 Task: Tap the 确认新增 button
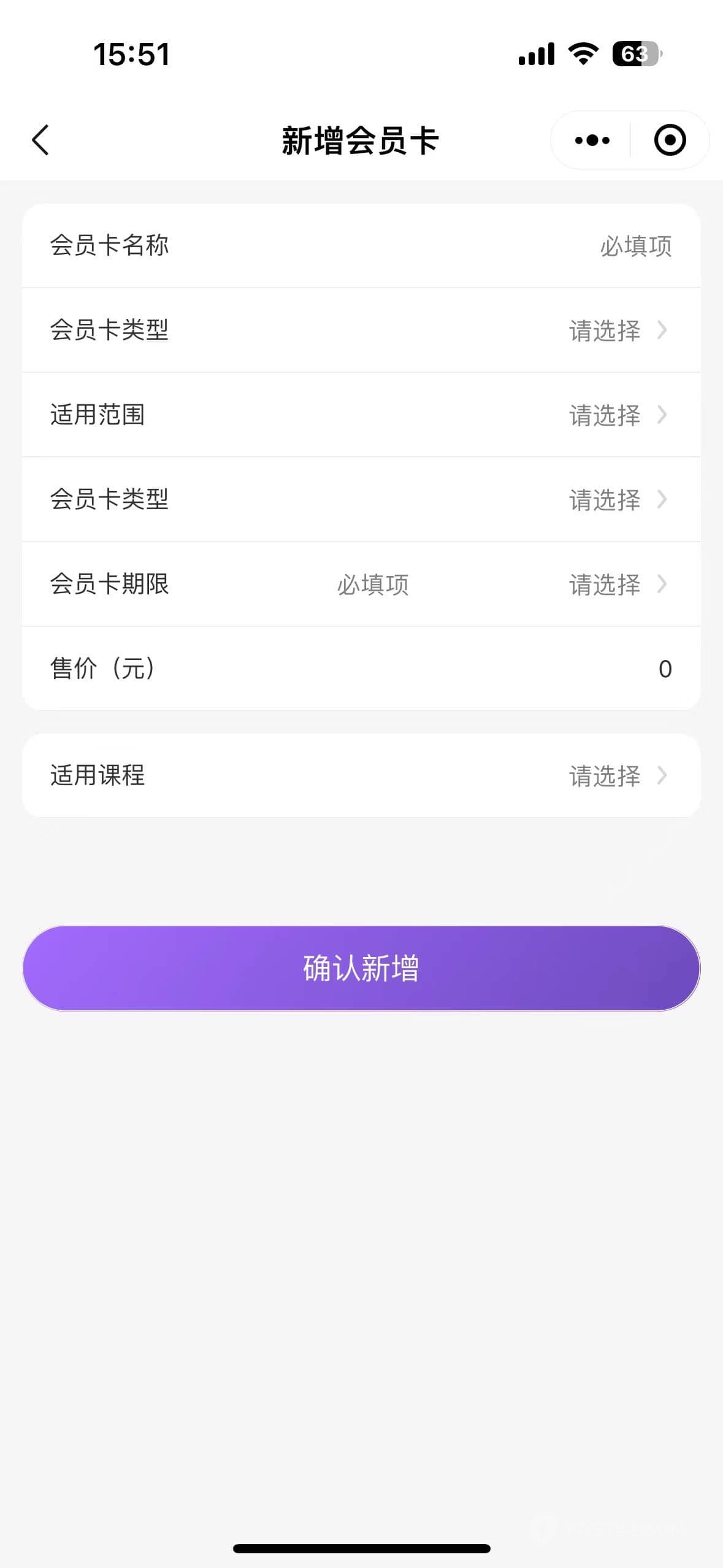[361, 968]
